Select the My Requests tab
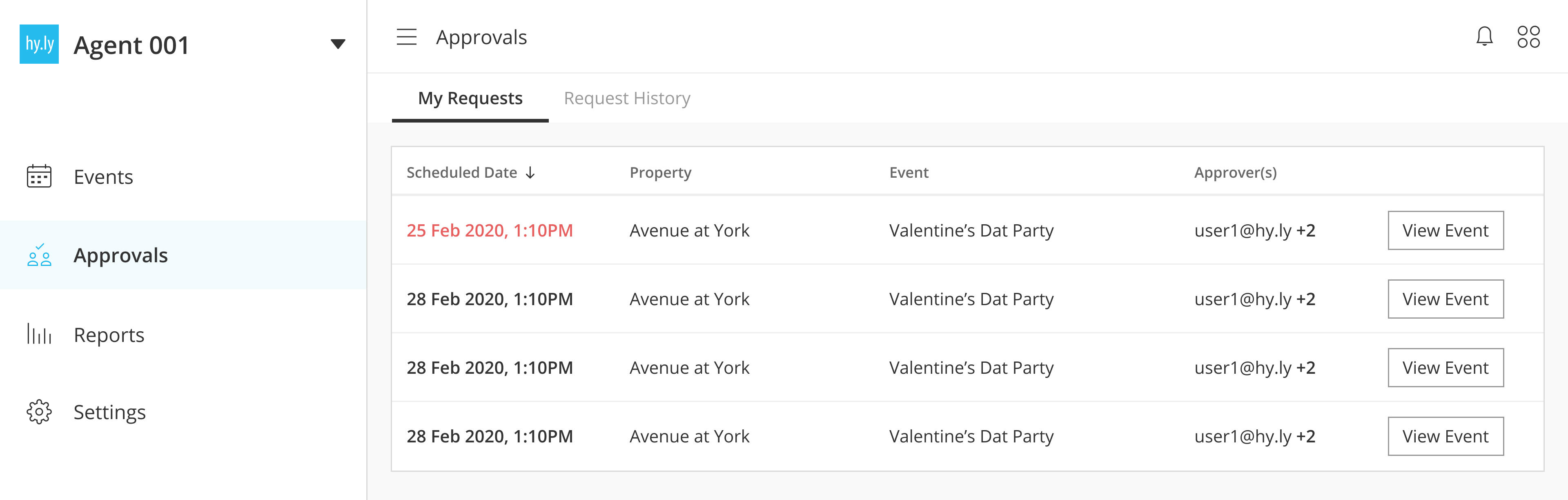Screen dimensions: 1568x500 pyautogui.click(x=470, y=98)
